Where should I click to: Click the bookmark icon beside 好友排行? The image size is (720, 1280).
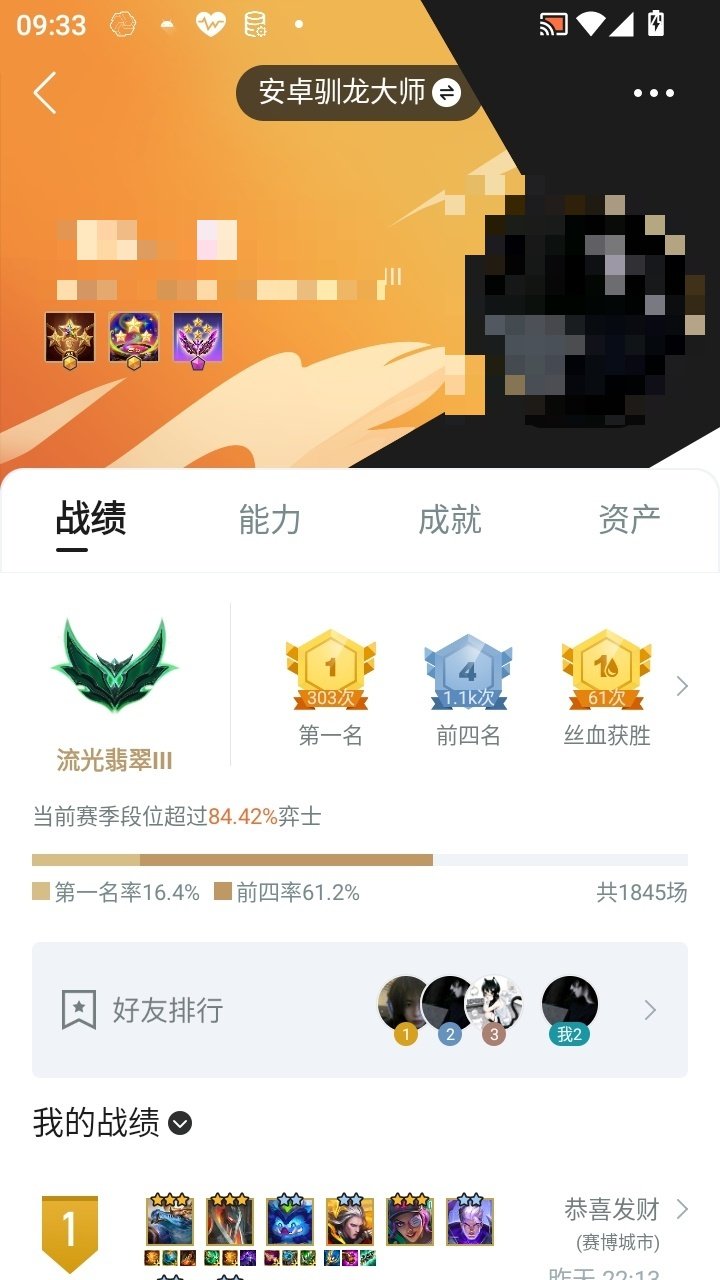click(78, 1011)
